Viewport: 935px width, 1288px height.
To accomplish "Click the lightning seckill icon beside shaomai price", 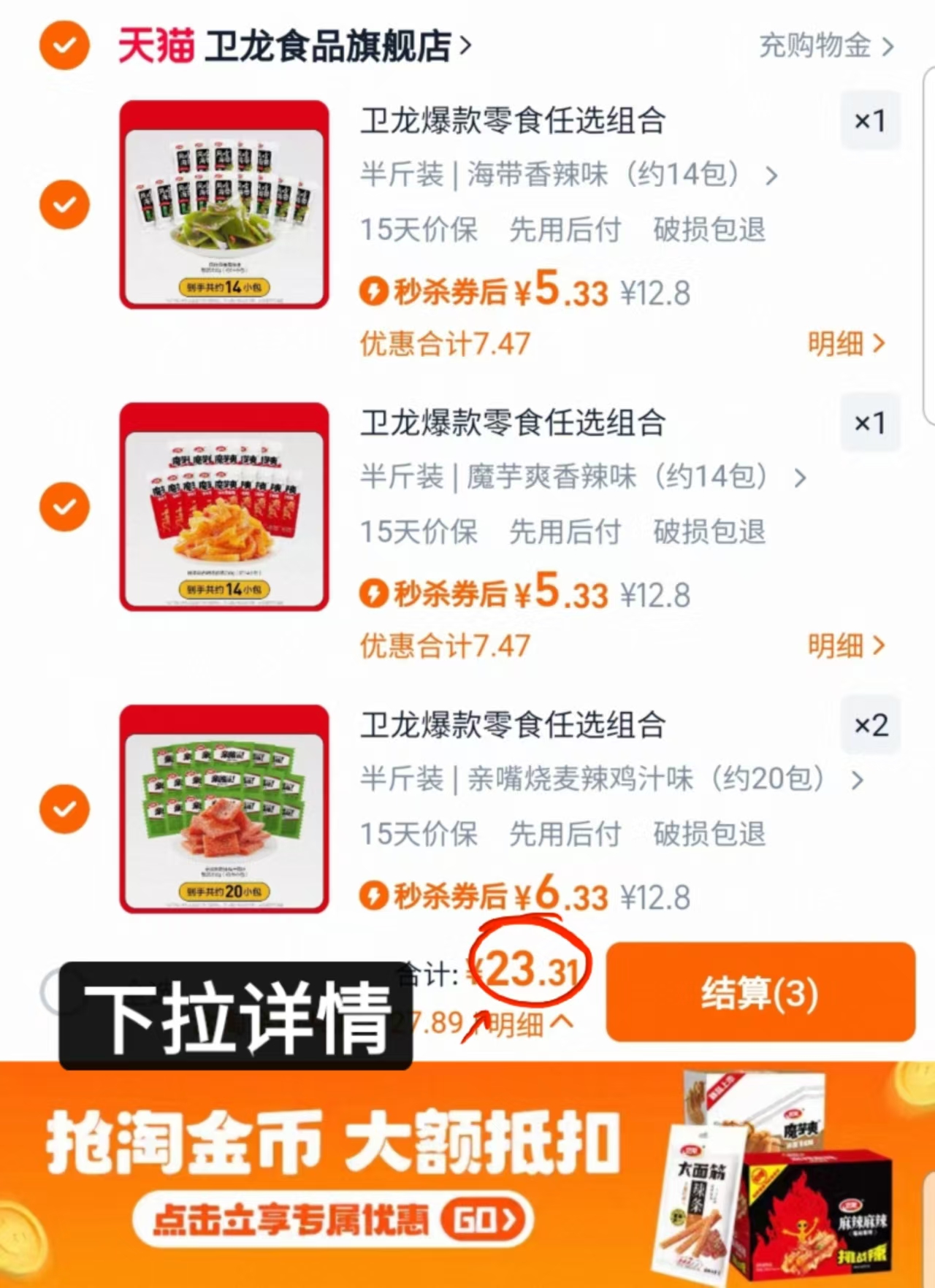I will tap(375, 896).
